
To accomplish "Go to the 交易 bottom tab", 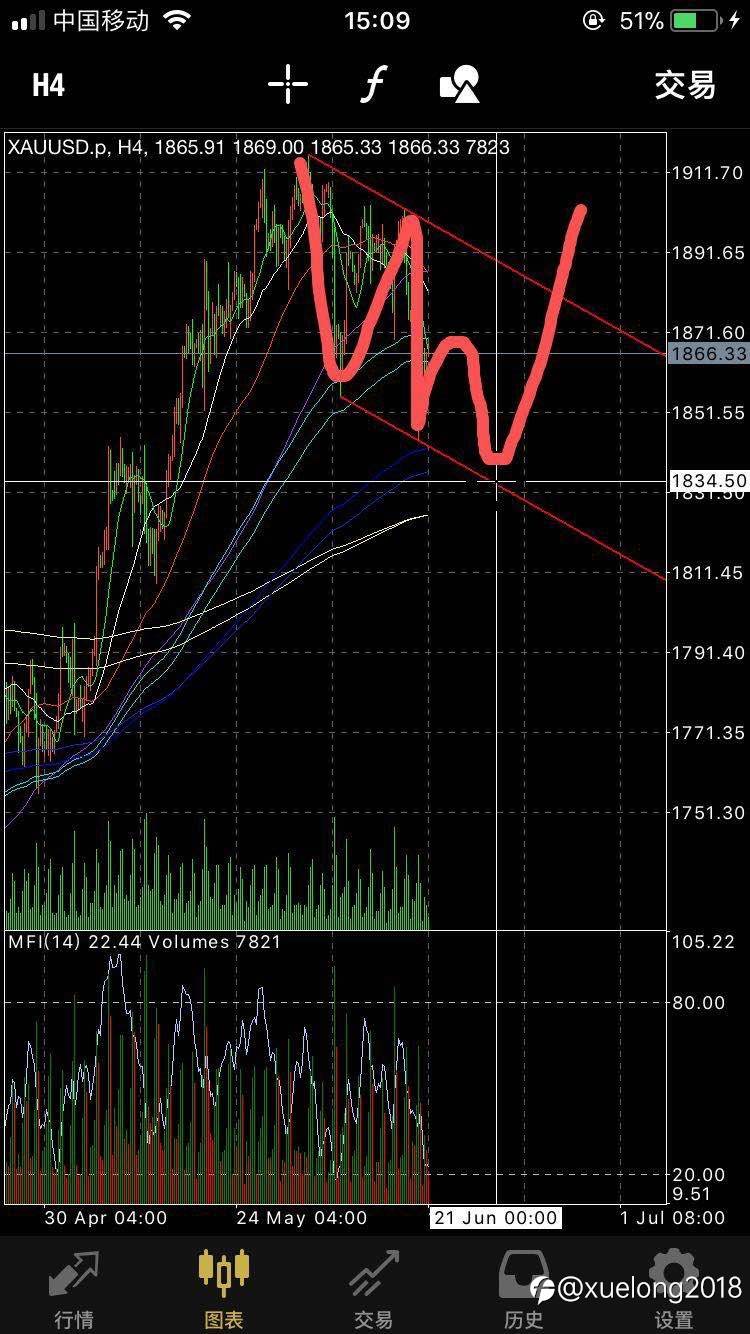I will pos(374,1288).
